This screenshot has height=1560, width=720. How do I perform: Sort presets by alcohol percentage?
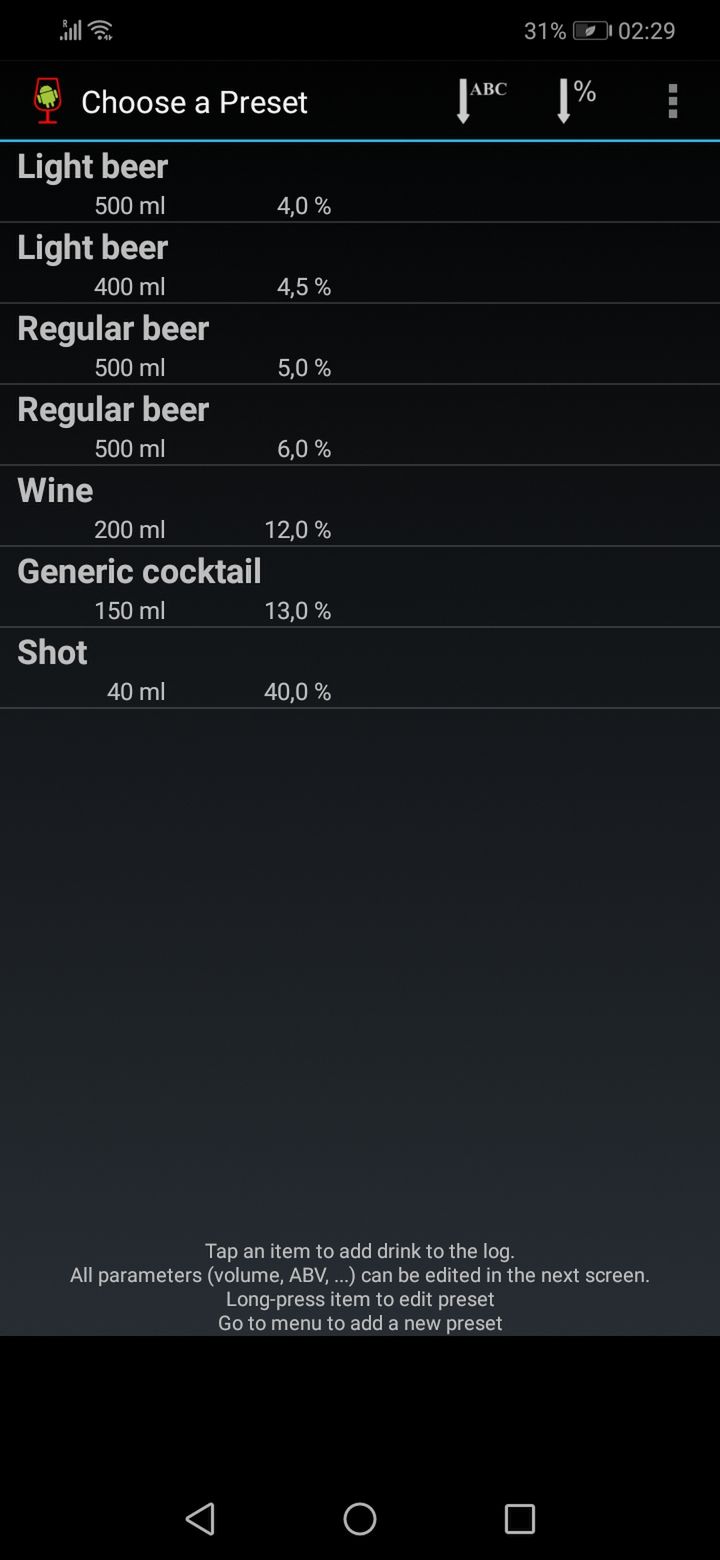(x=577, y=101)
